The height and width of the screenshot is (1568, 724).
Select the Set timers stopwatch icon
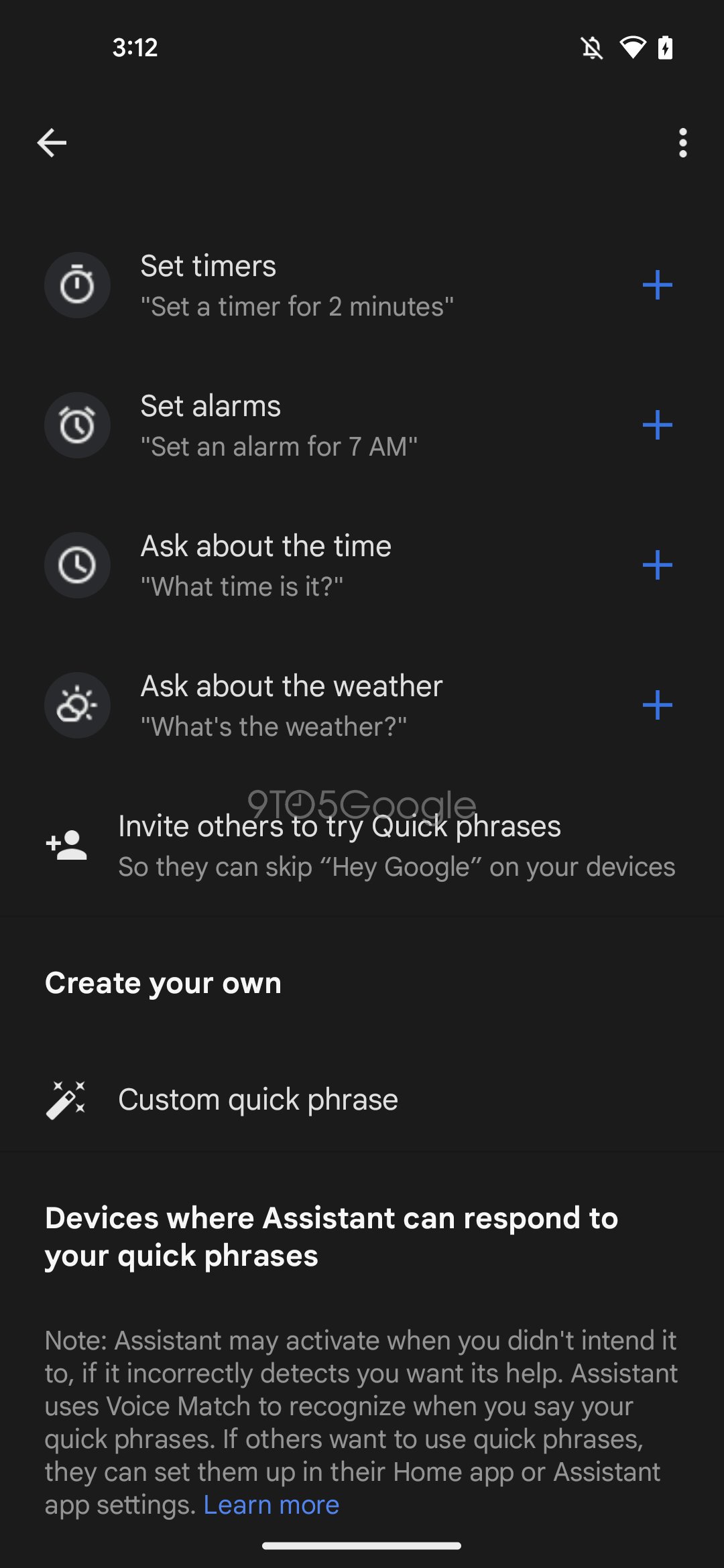point(77,285)
